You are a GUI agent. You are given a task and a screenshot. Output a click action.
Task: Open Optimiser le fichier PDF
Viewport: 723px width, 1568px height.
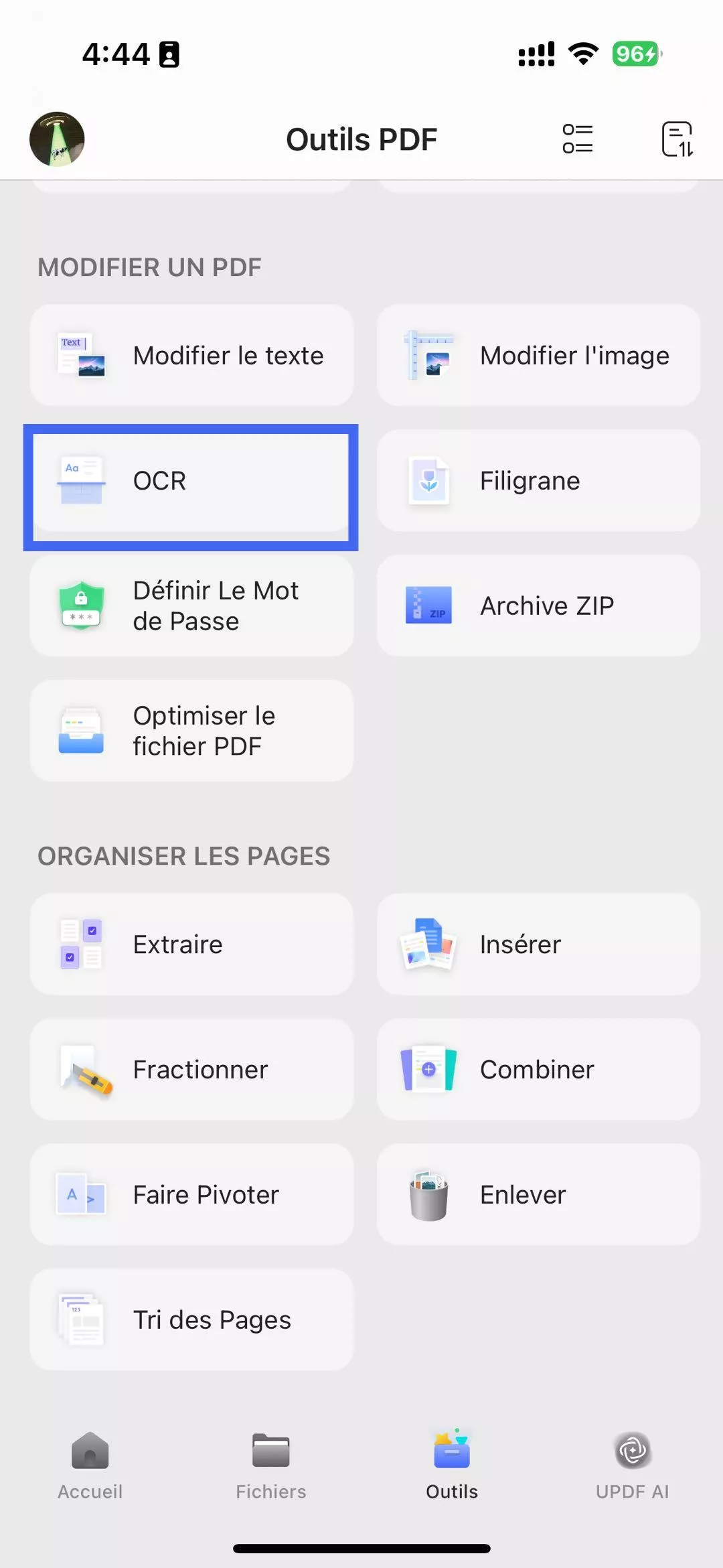point(190,730)
